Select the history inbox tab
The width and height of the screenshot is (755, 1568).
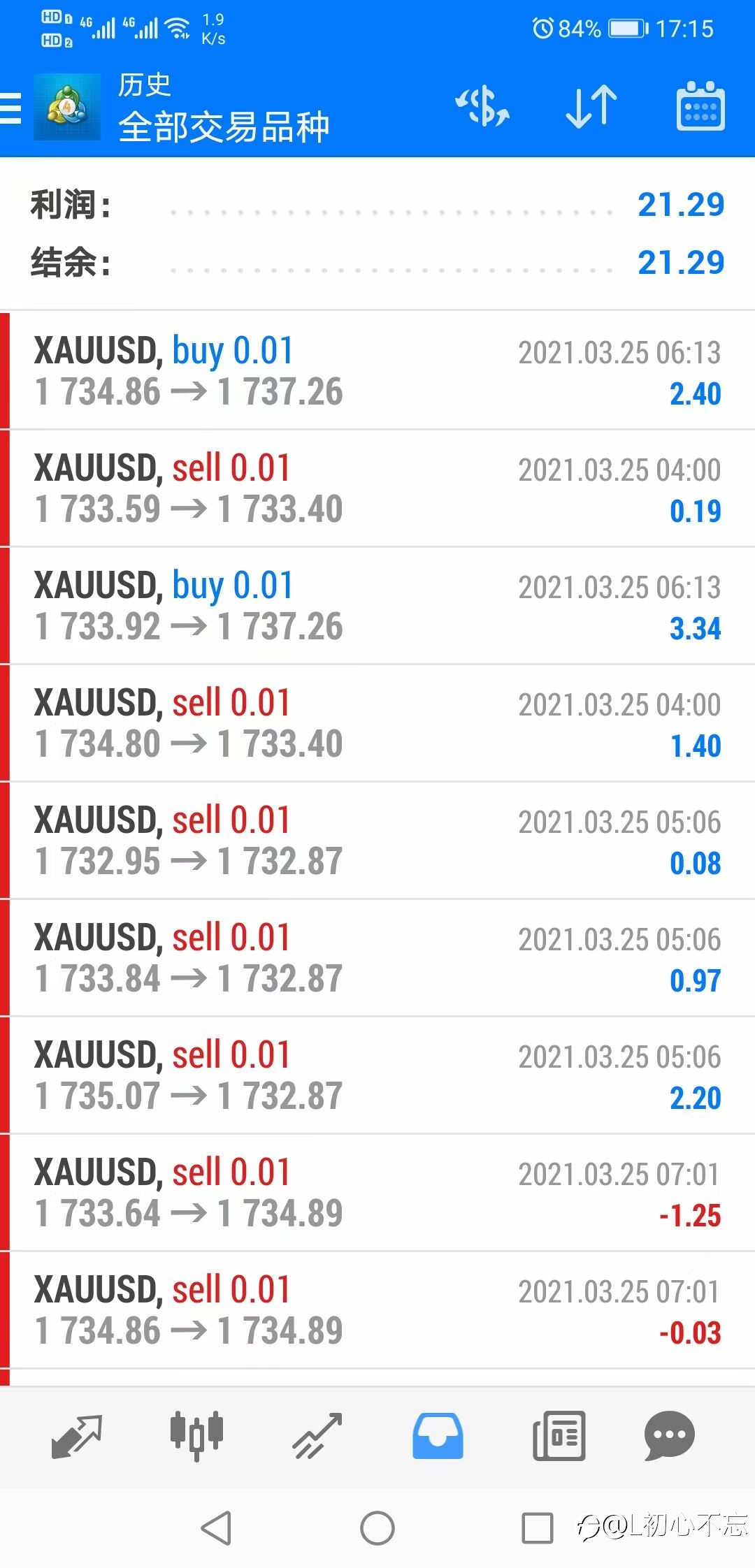click(438, 1437)
